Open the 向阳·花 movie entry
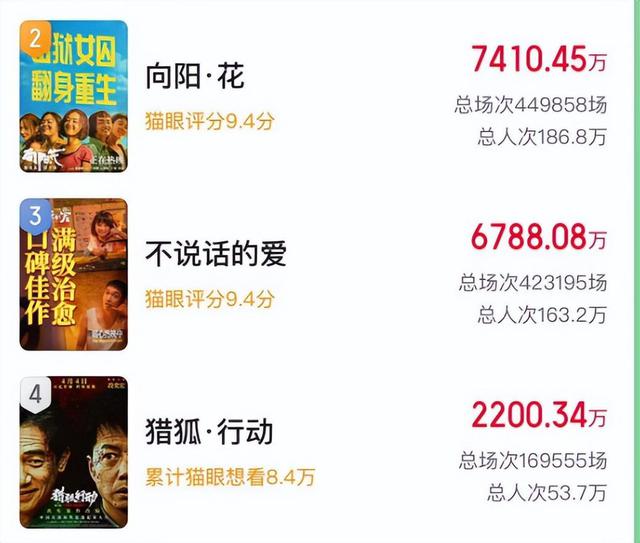The height and width of the screenshot is (543, 640). click(195, 75)
